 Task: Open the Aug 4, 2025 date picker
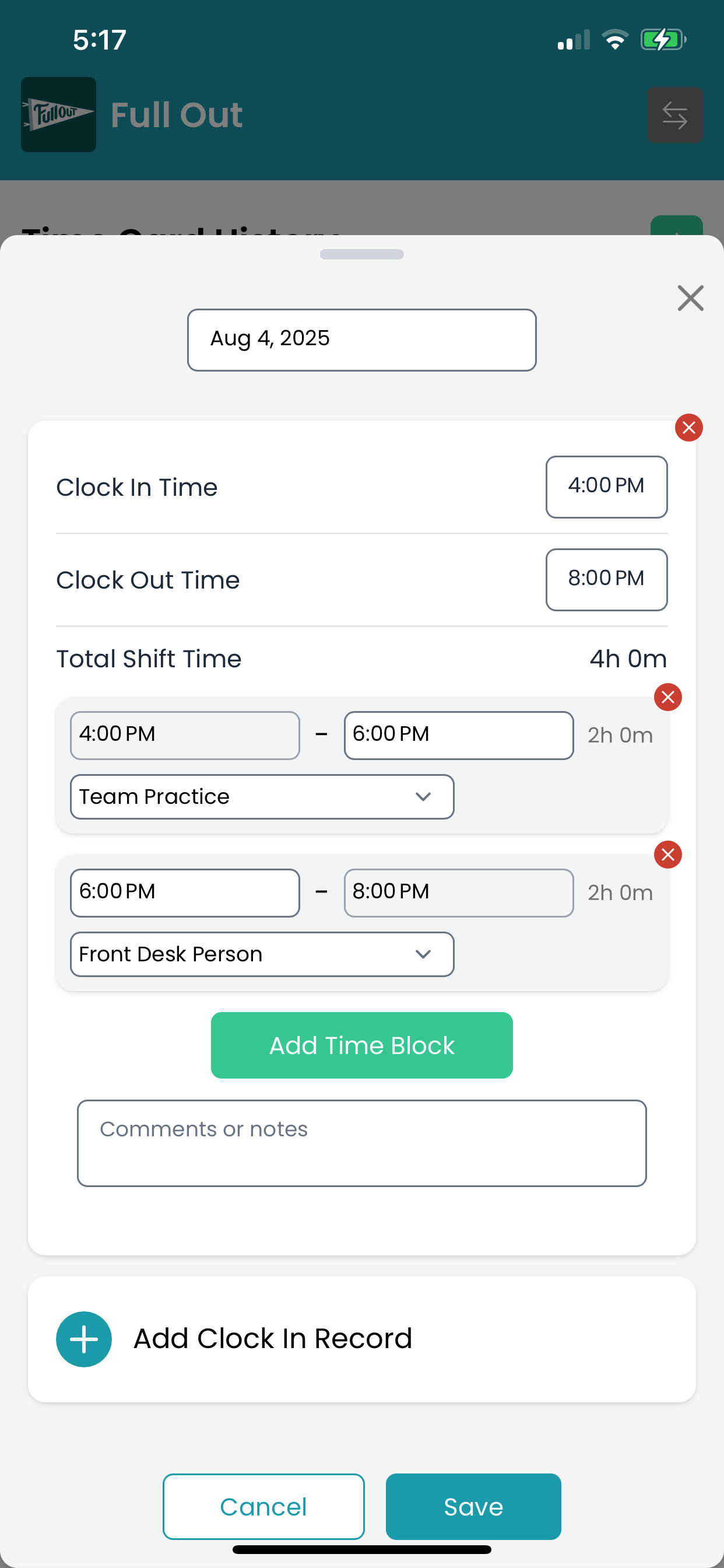pyautogui.click(x=361, y=339)
